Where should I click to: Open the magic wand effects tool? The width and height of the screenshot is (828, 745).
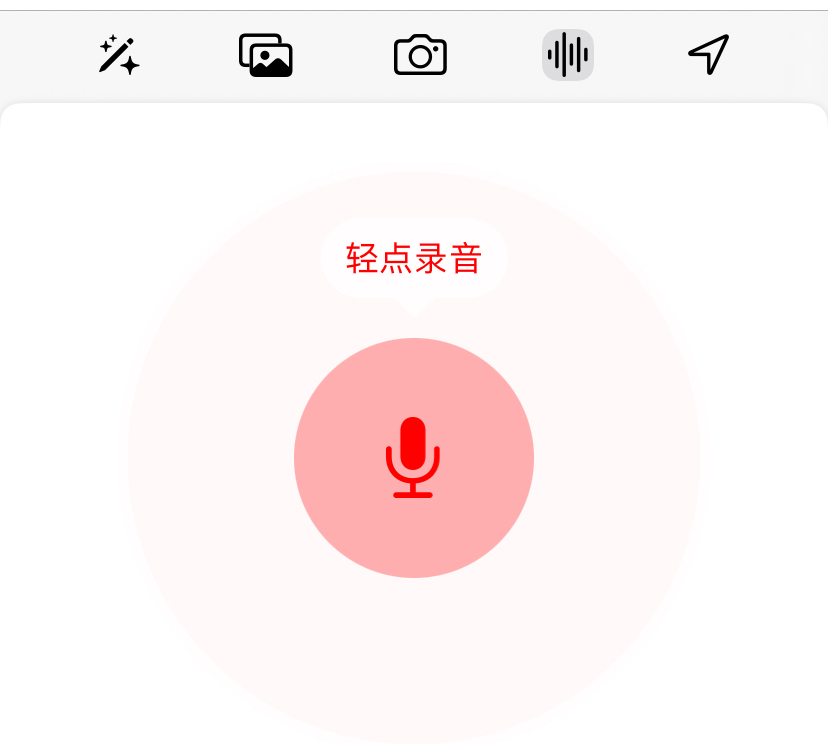pos(119,55)
